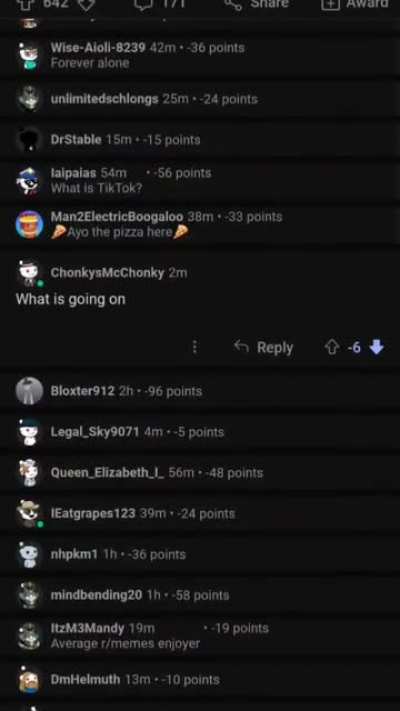Expand DrStable's collapsed comment

click(200, 140)
